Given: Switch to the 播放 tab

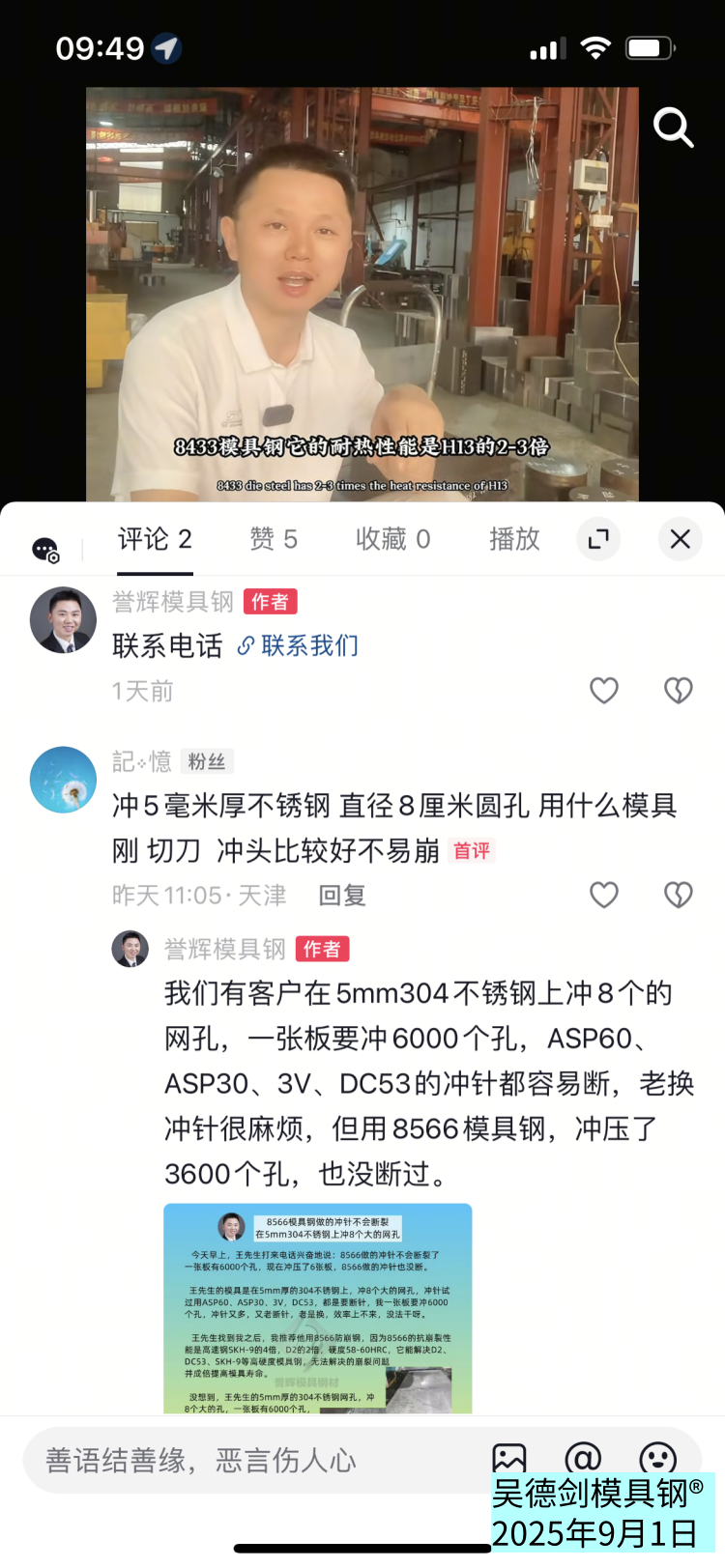Looking at the screenshot, I should click(514, 539).
